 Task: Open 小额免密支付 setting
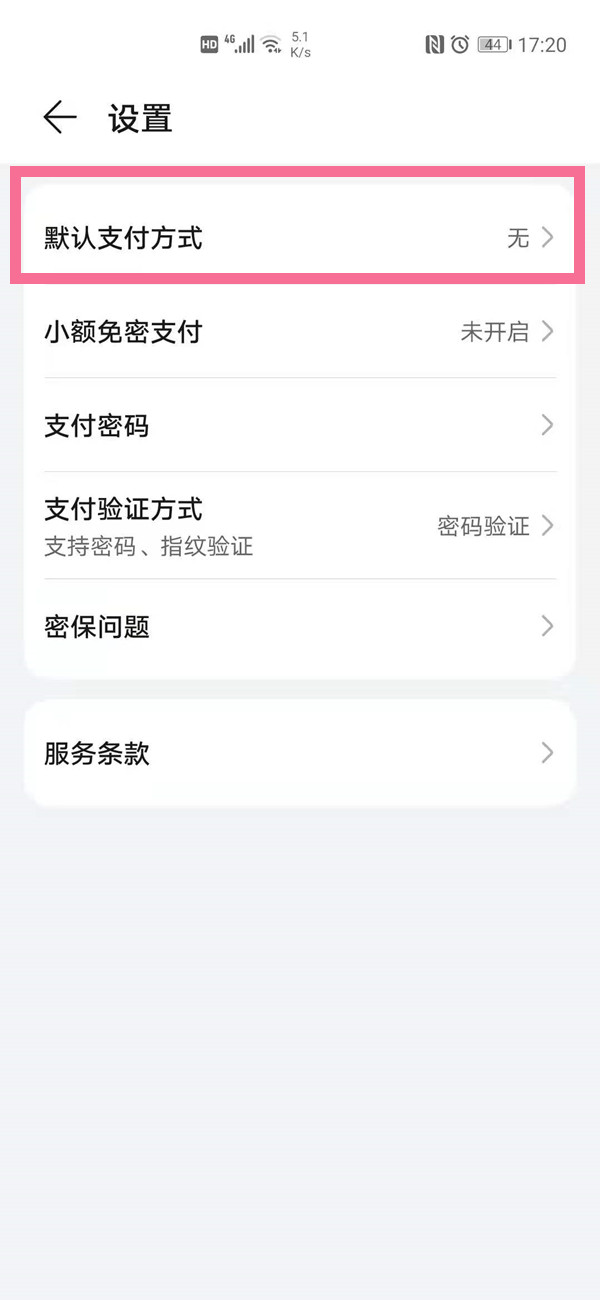tap(298, 332)
